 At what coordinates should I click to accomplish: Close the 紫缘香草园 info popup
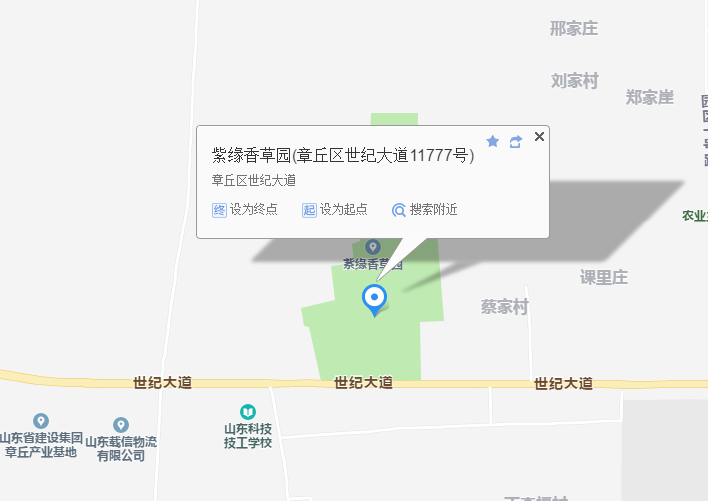(540, 137)
